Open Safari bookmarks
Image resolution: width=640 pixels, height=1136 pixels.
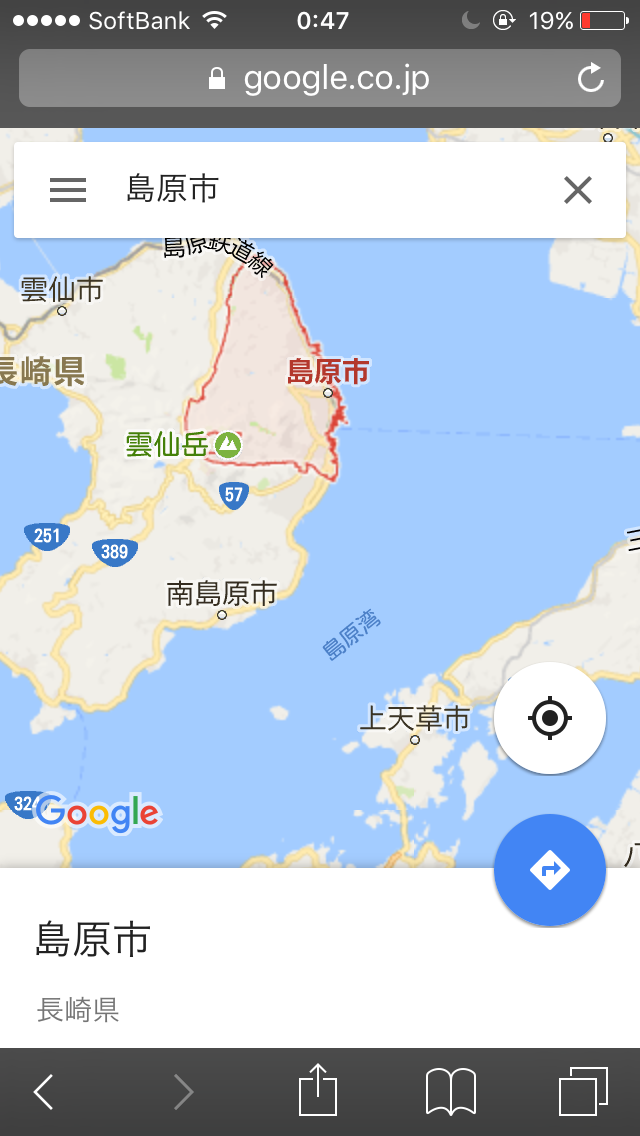click(x=451, y=1091)
